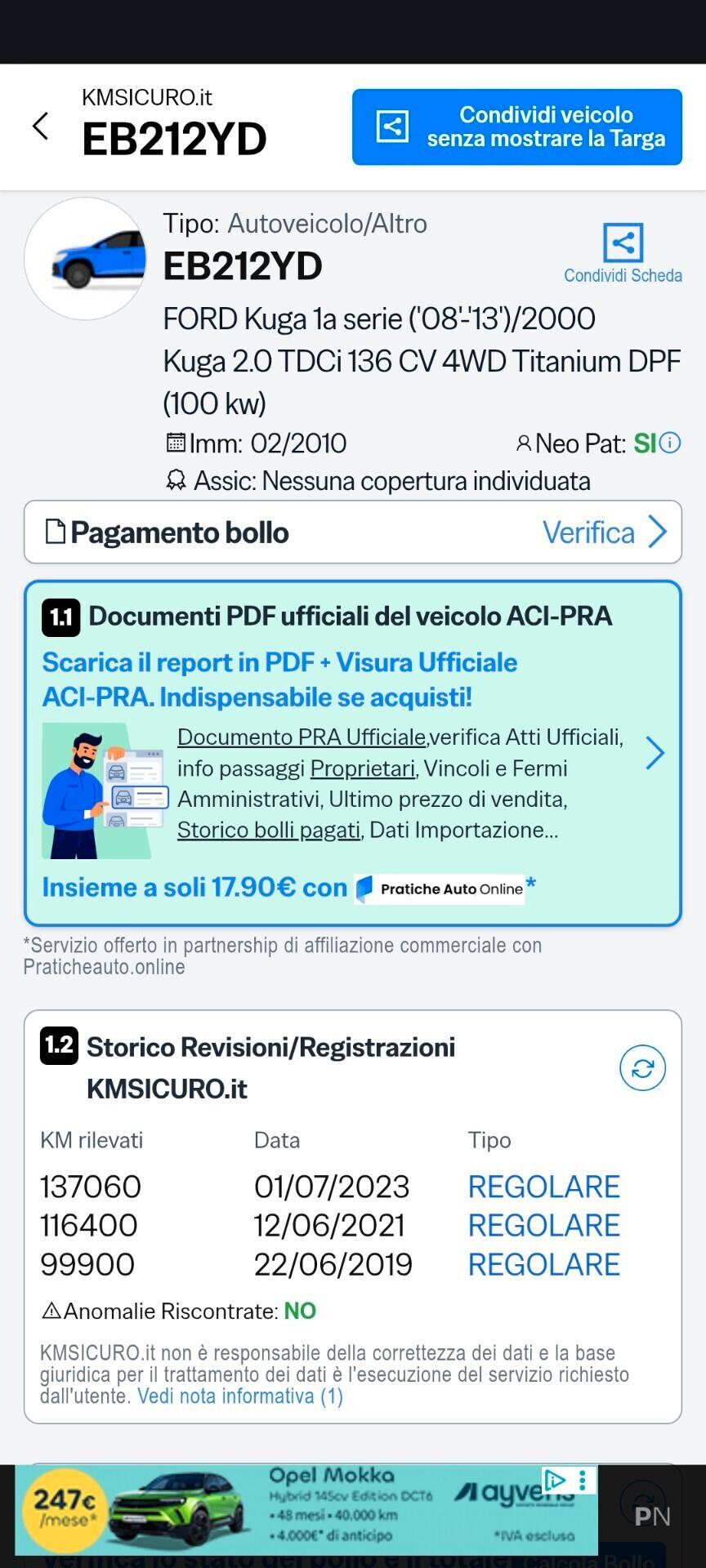Go back with the top-left arrow
706x1568 pixels.
pyautogui.click(x=40, y=127)
